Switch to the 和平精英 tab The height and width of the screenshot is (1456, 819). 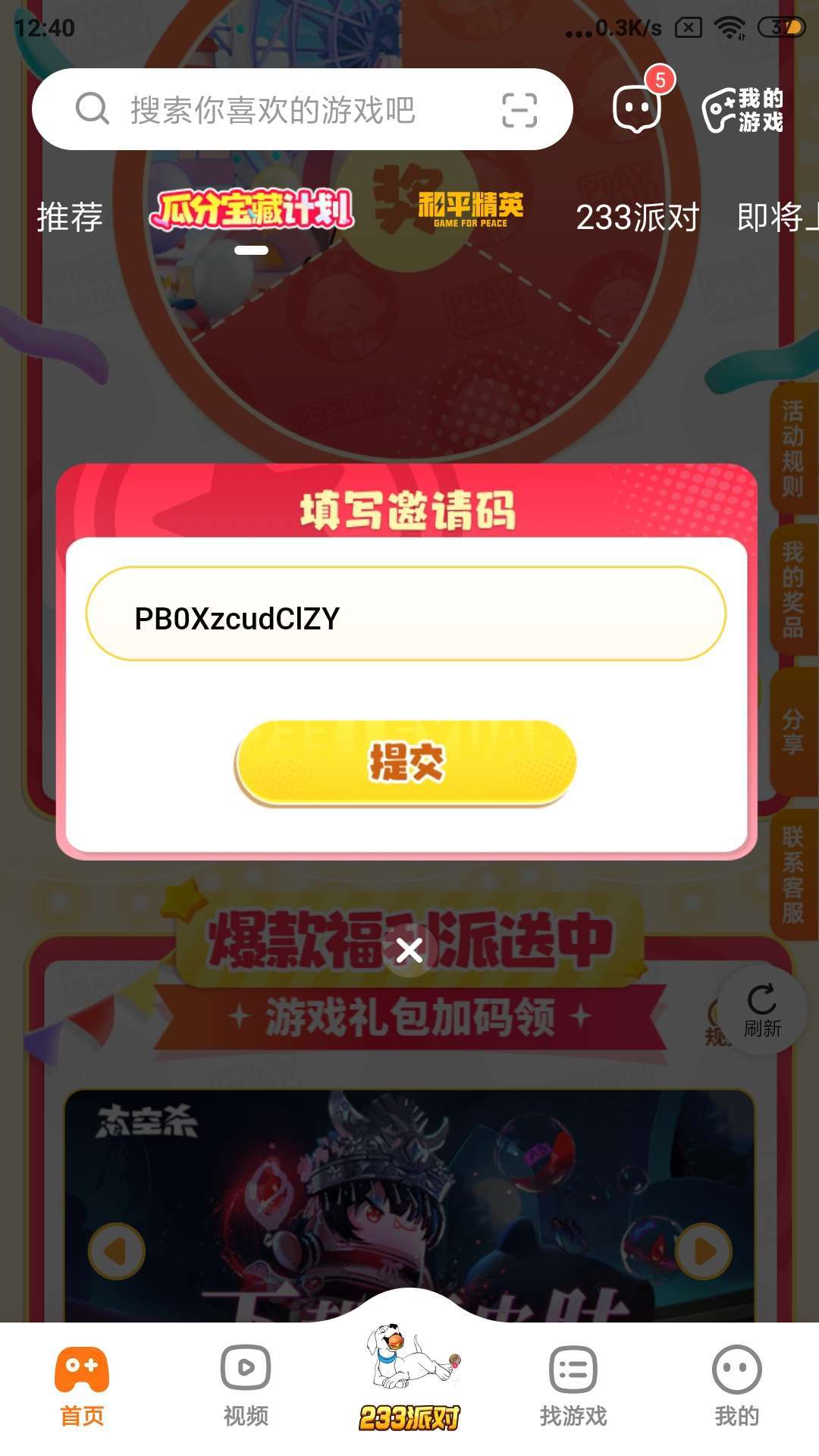tap(470, 209)
